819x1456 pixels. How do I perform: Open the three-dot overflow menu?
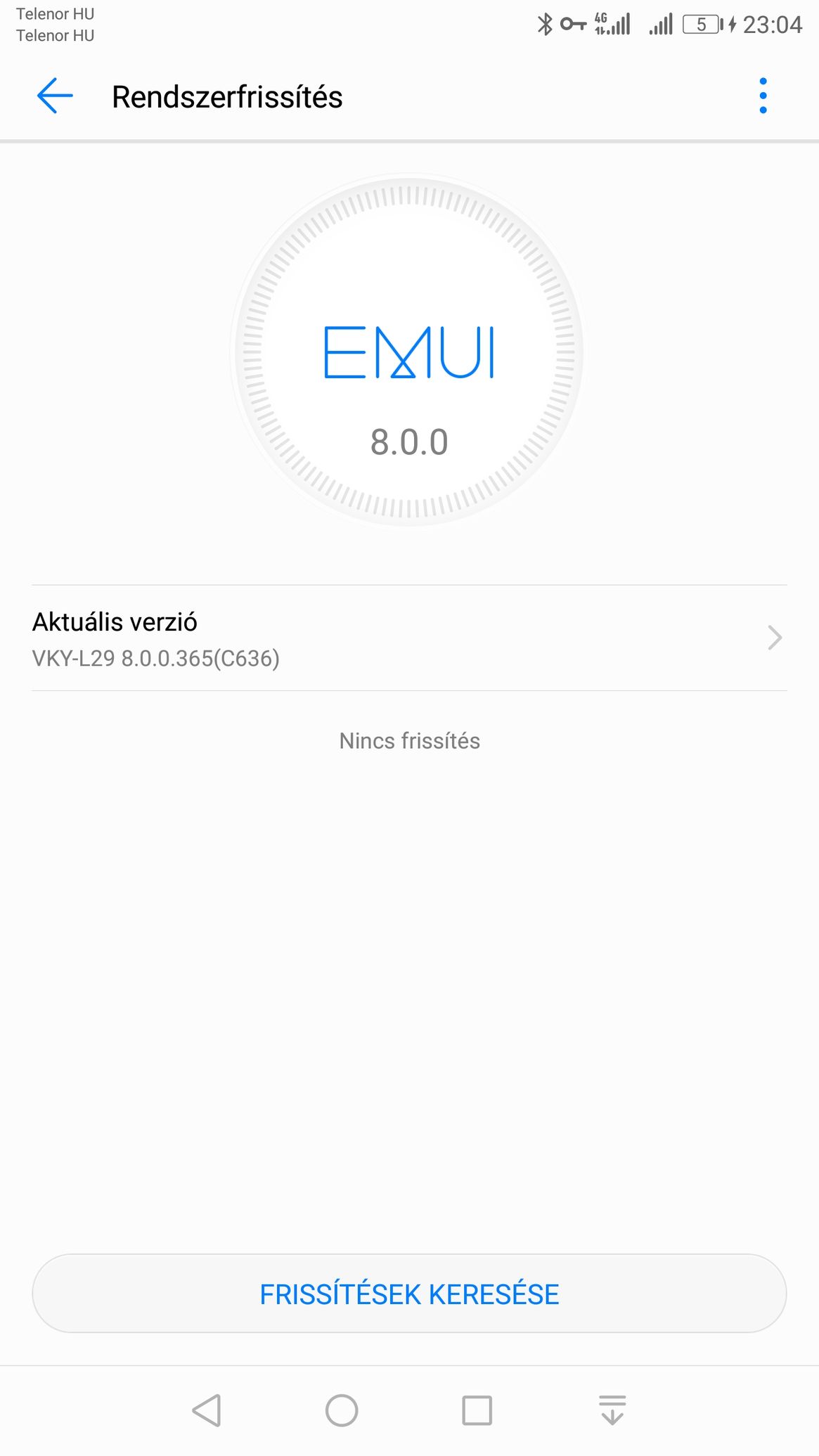click(763, 96)
